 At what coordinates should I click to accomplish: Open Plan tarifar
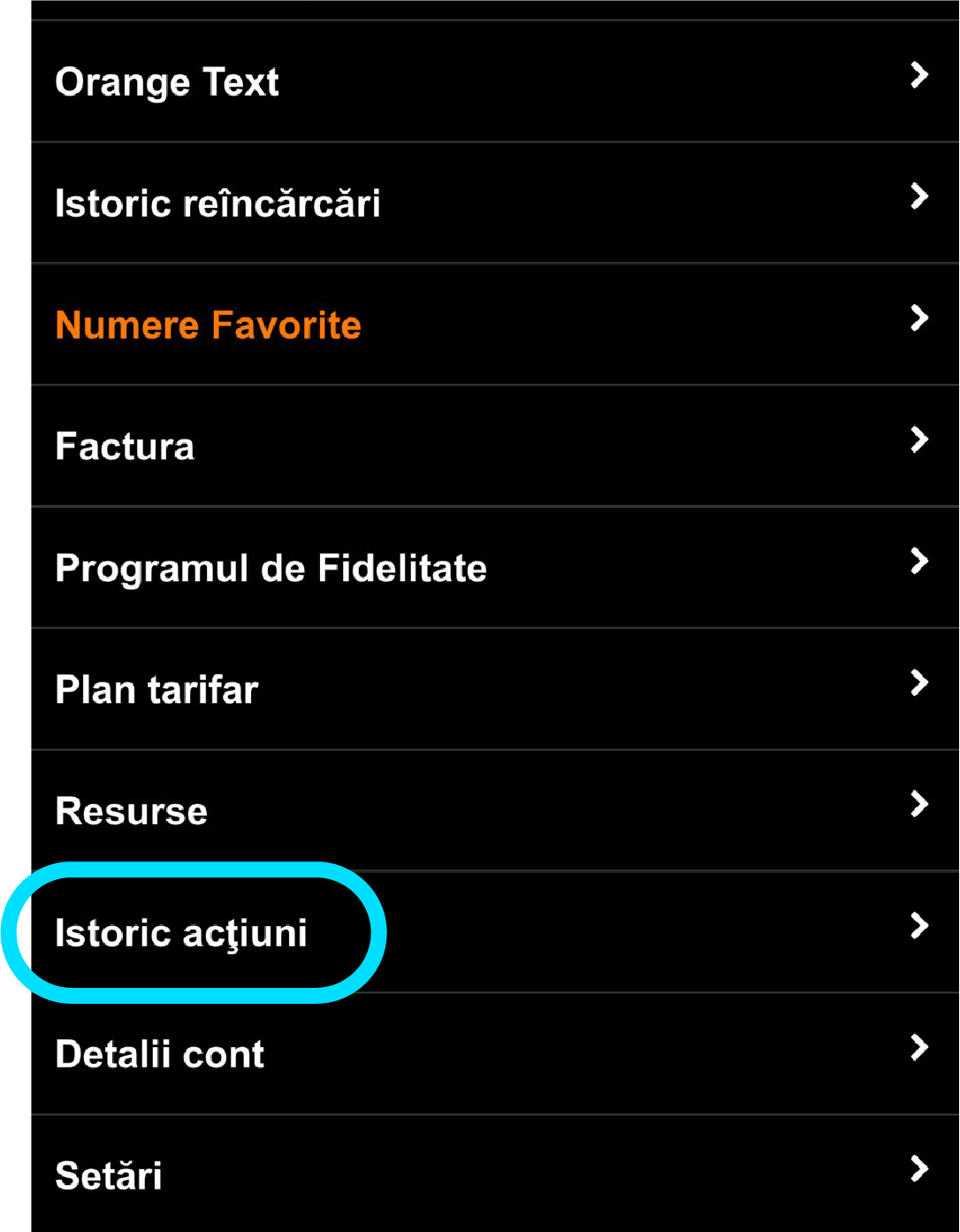tap(156, 690)
